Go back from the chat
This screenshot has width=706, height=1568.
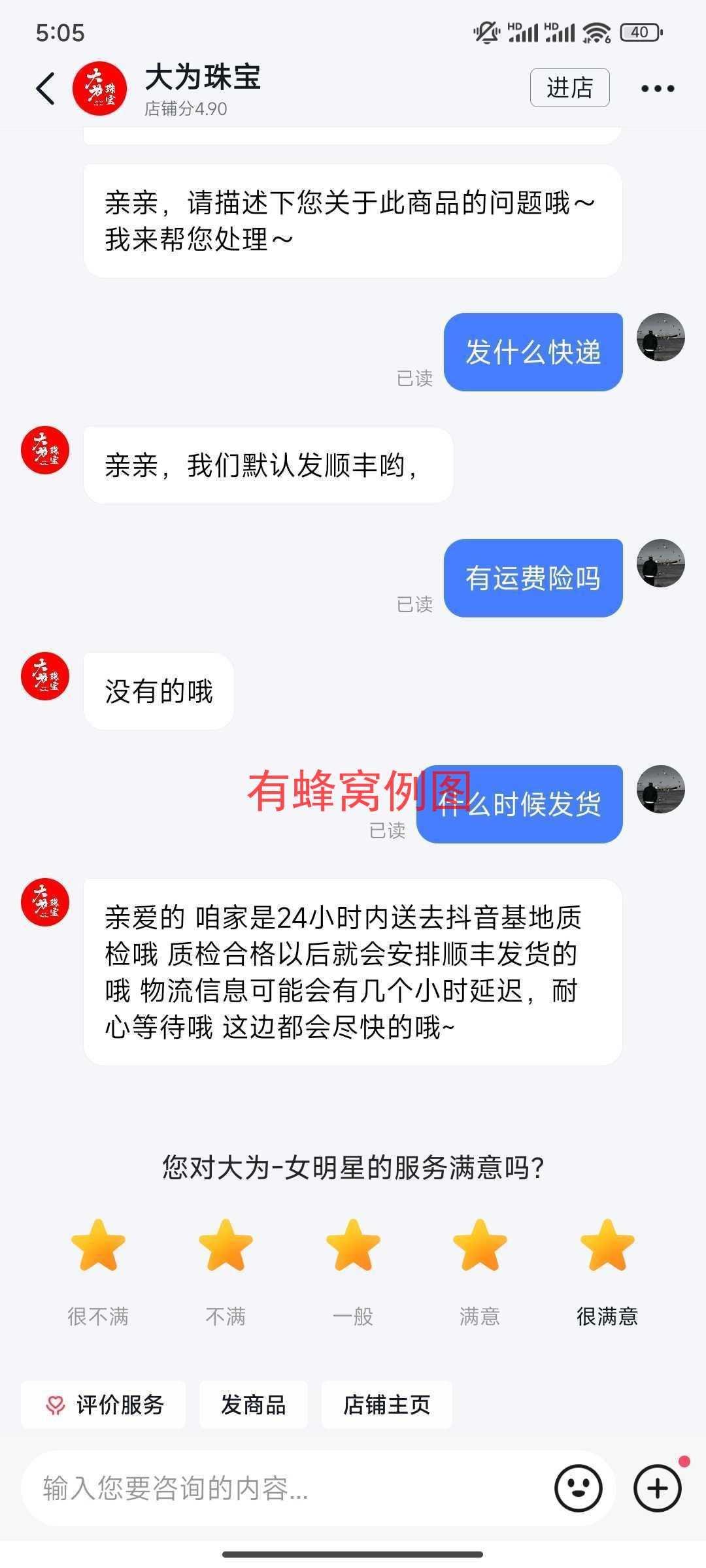tap(45, 88)
